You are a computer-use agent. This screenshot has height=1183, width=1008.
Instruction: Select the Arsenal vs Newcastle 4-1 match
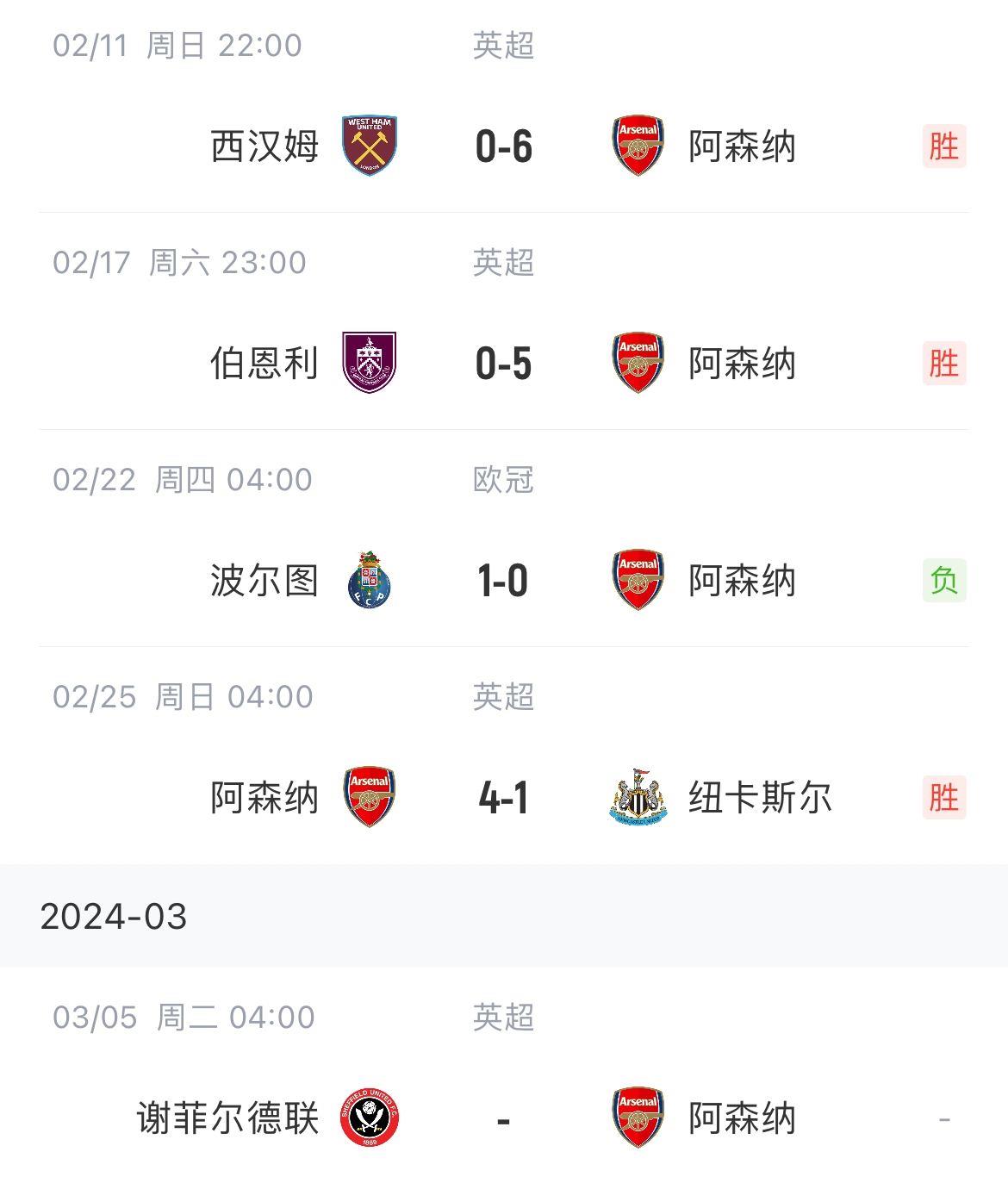click(x=504, y=798)
